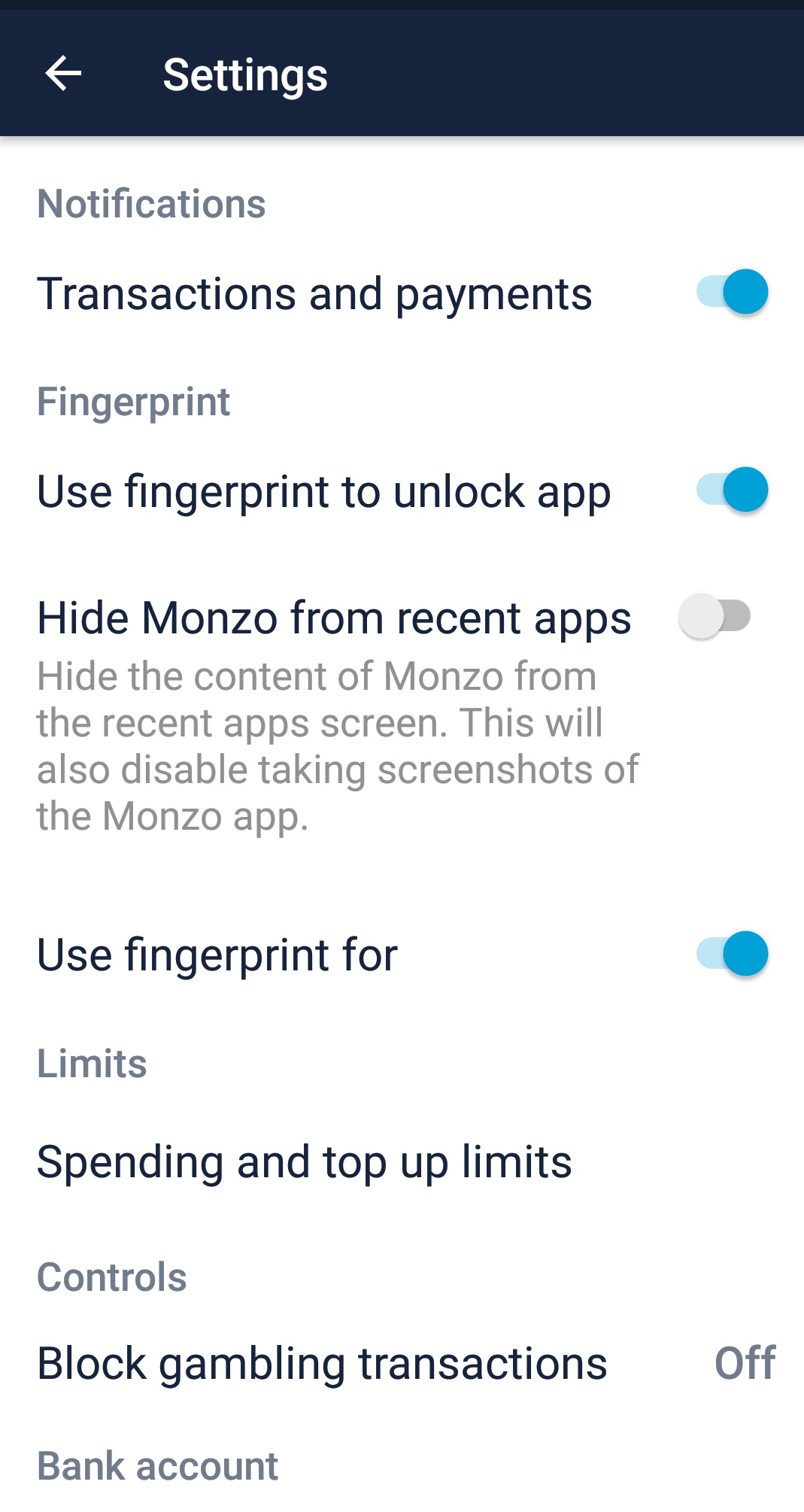
Task: Tap the Bank account section header
Action: 156,1465
